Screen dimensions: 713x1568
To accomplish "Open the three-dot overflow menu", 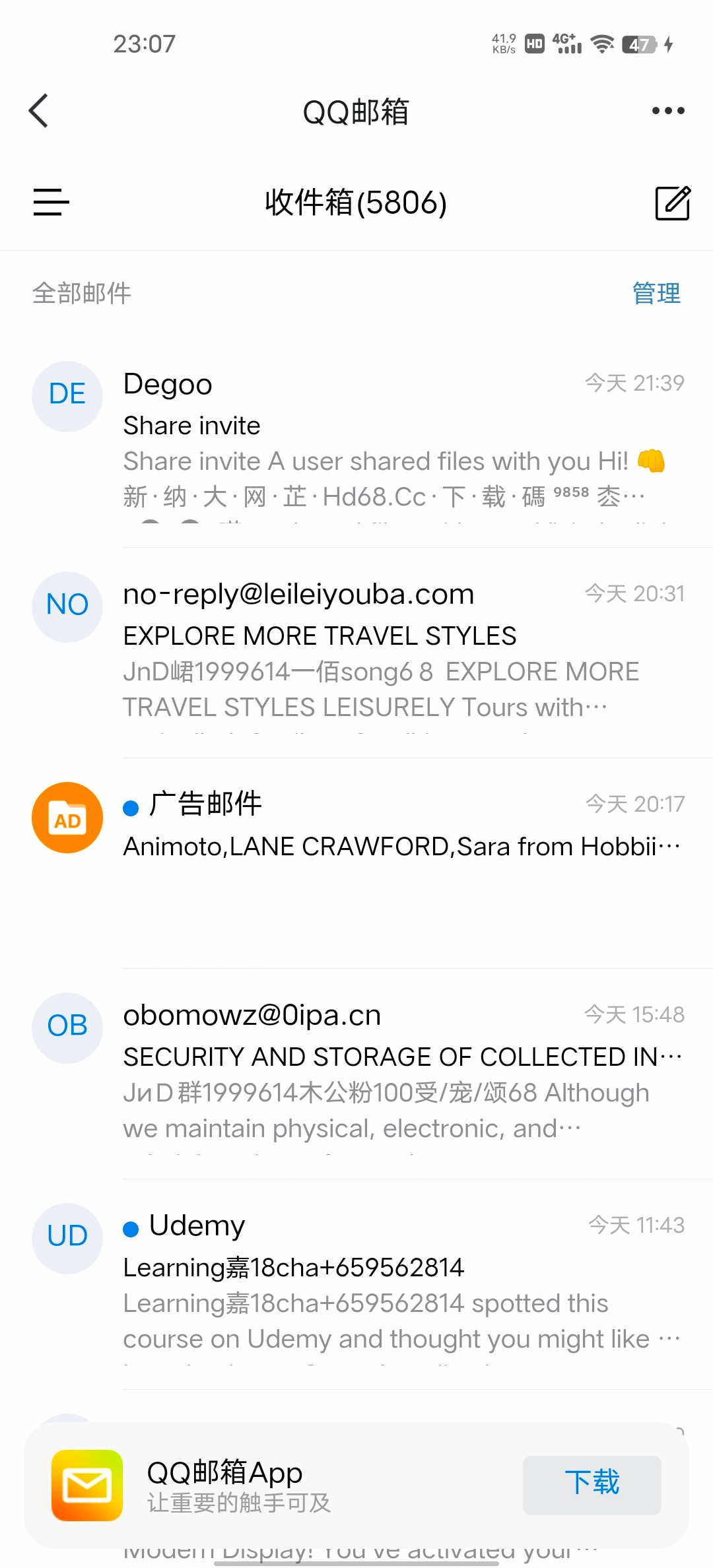I will pos(667,111).
